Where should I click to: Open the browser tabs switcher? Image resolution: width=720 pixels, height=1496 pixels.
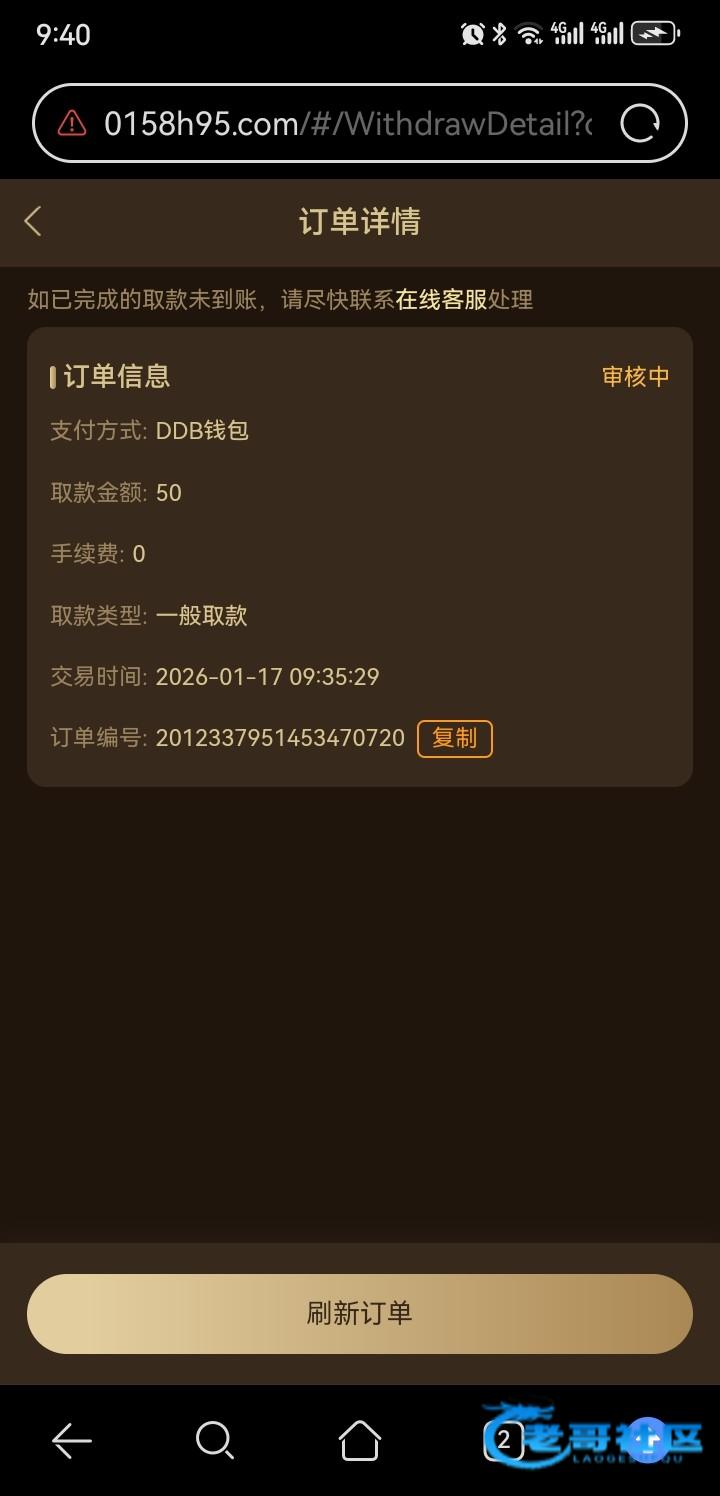pos(503,1440)
